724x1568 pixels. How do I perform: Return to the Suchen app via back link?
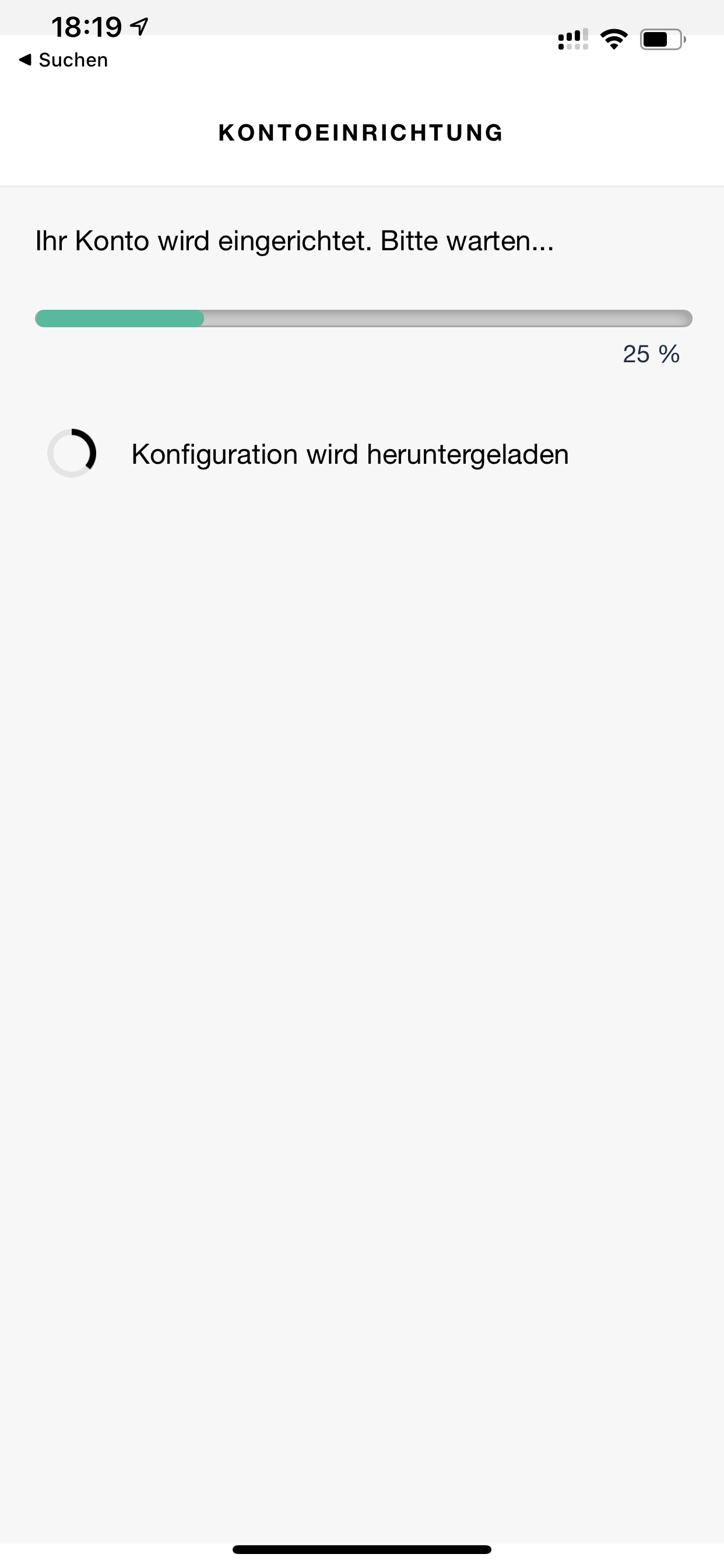(x=64, y=60)
